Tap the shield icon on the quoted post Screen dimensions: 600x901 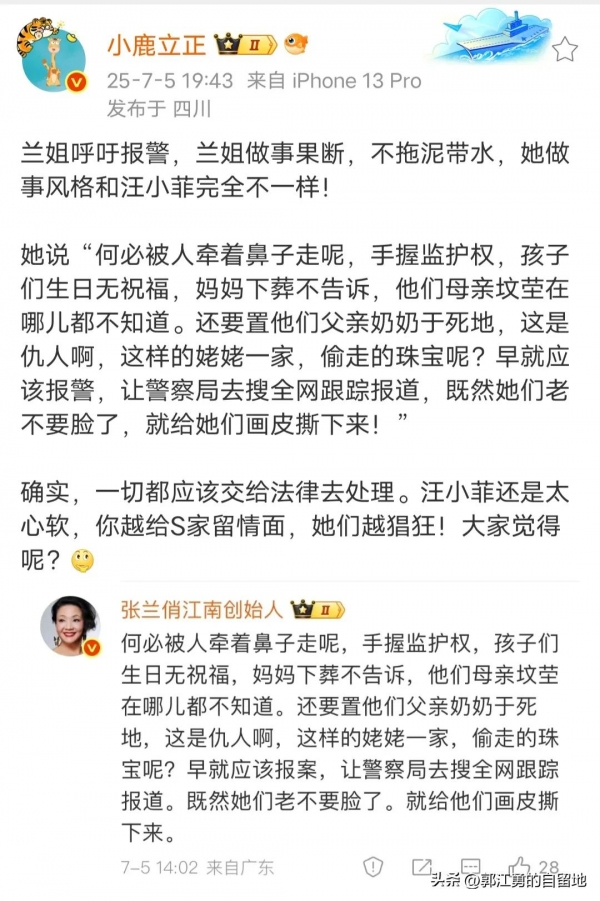coord(373,867)
